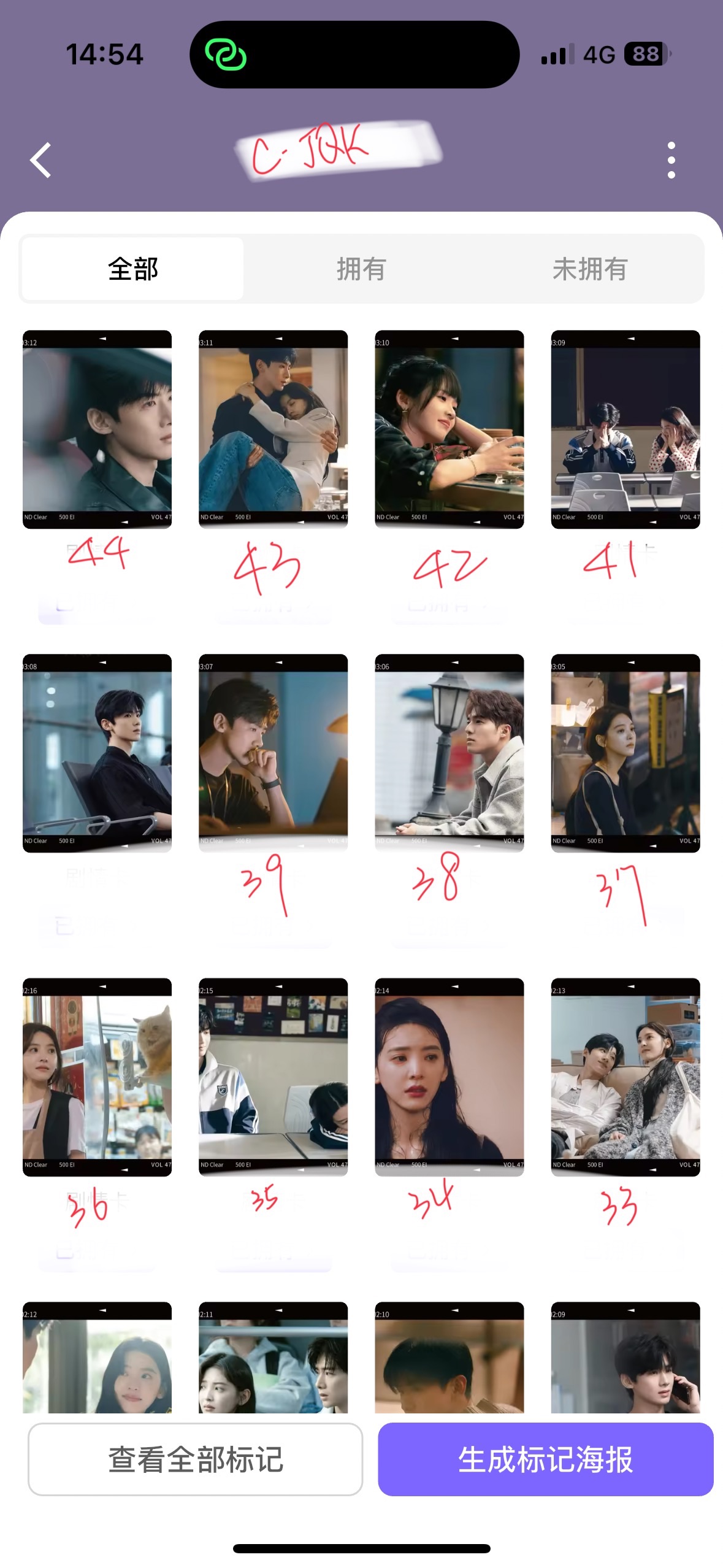Open the card timestamped 3:12
Image resolution: width=723 pixels, height=1568 pixels.
click(97, 429)
